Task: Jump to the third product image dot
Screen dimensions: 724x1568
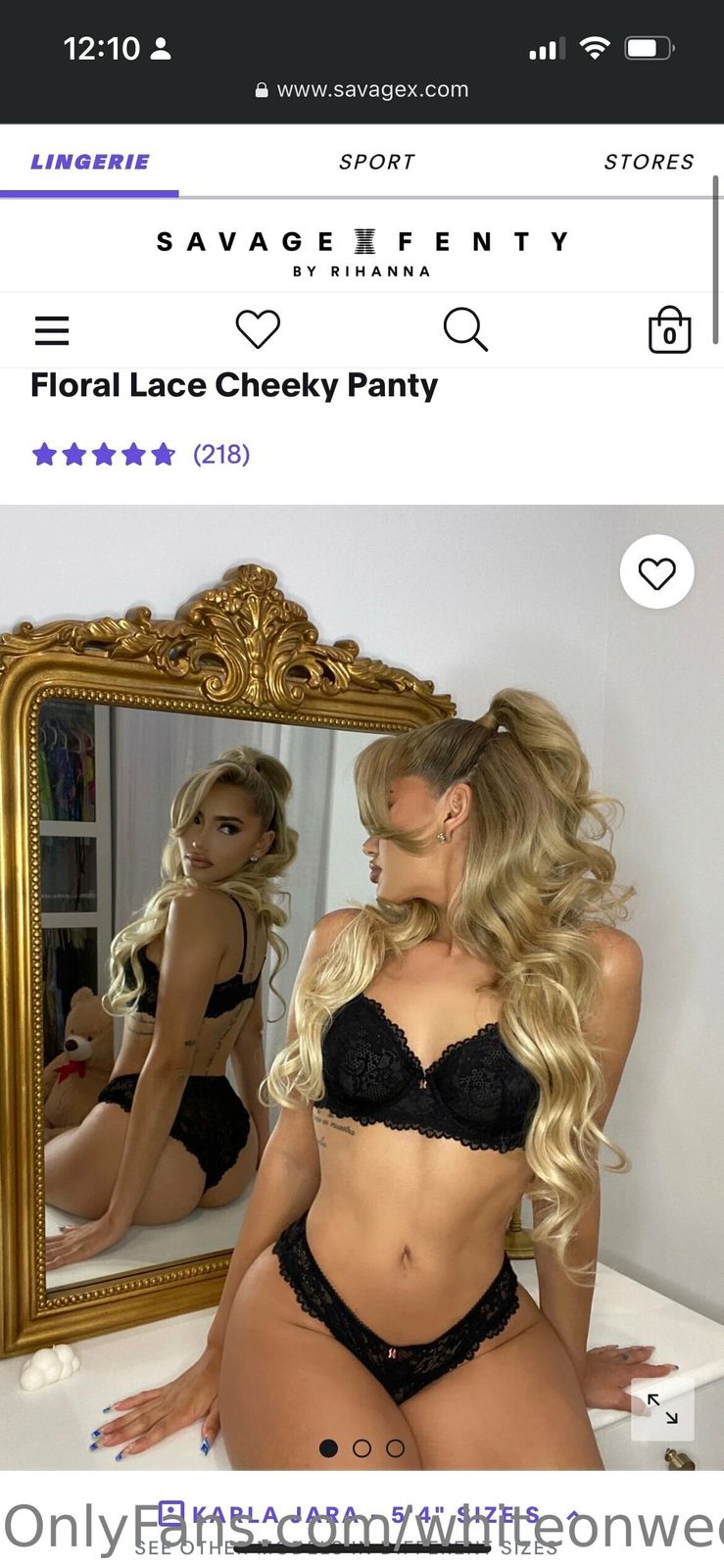Action: coord(395,1447)
